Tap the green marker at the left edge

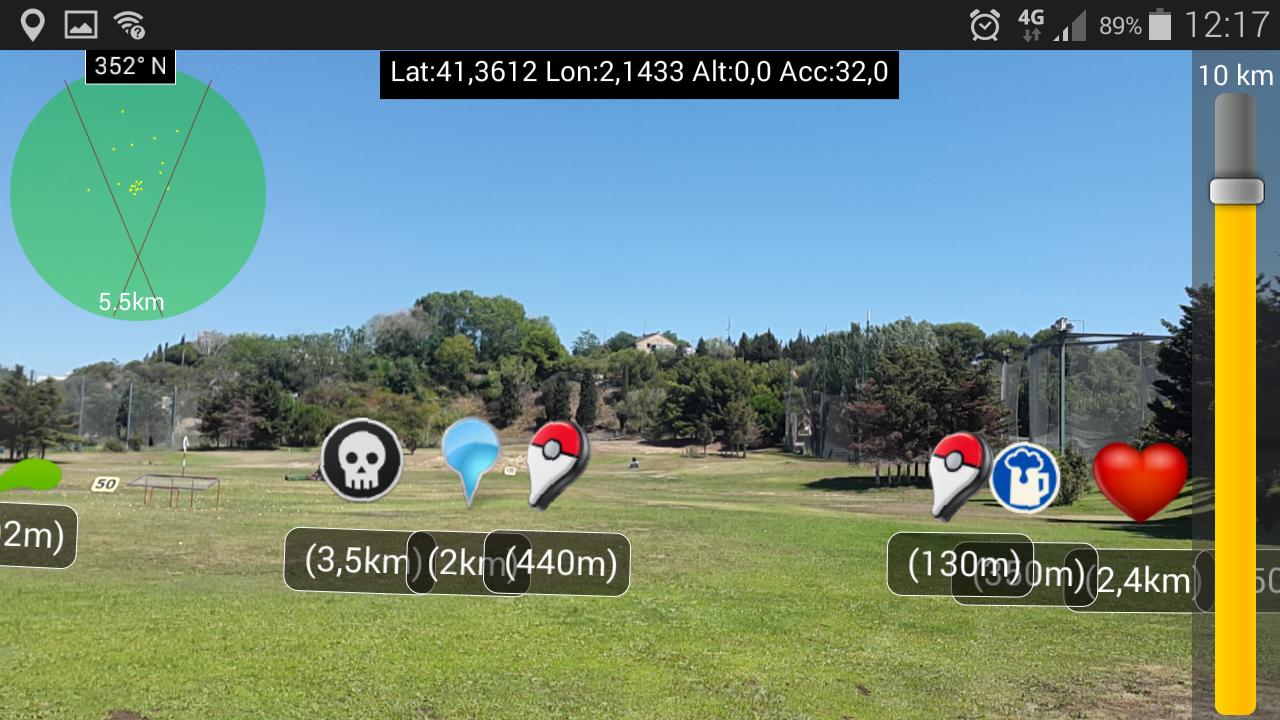(30, 475)
